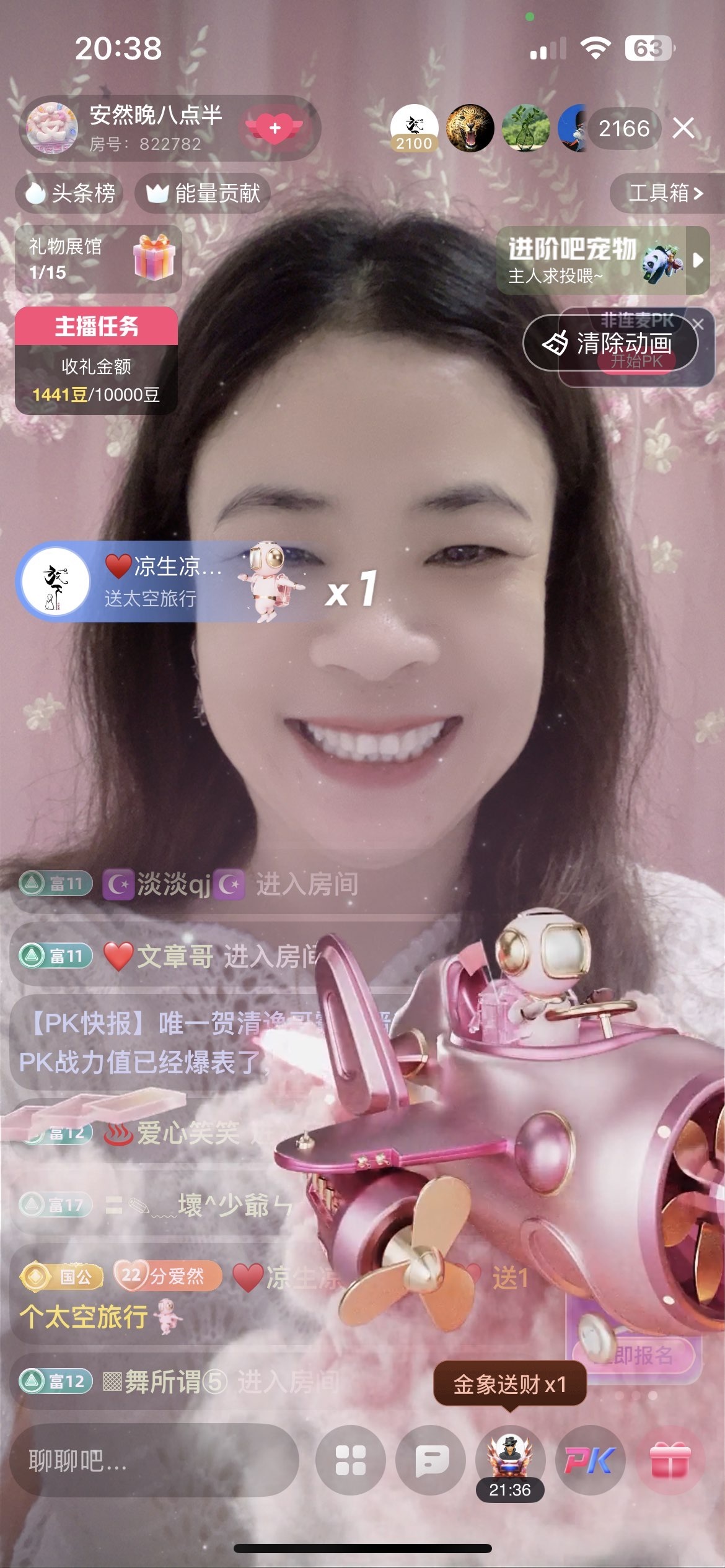Viewport: 725px width, 1568px height.
Task: Open the top contributor avatar marked 2100
Action: click(414, 128)
